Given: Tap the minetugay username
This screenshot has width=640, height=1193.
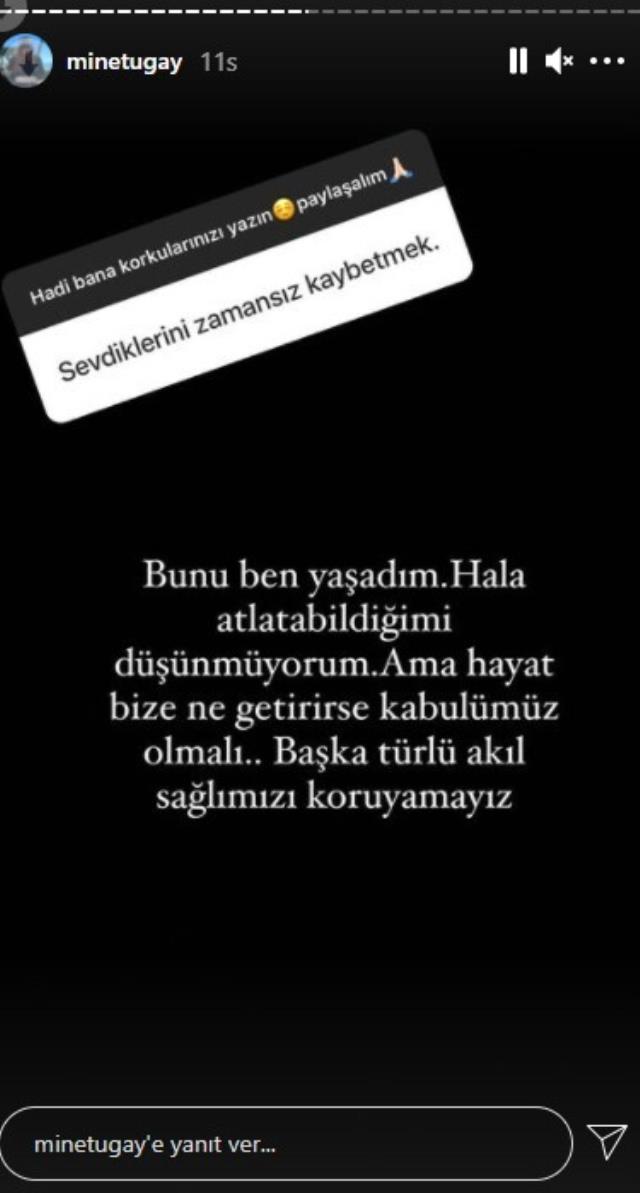Looking at the screenshot, I should coord(124,62).
